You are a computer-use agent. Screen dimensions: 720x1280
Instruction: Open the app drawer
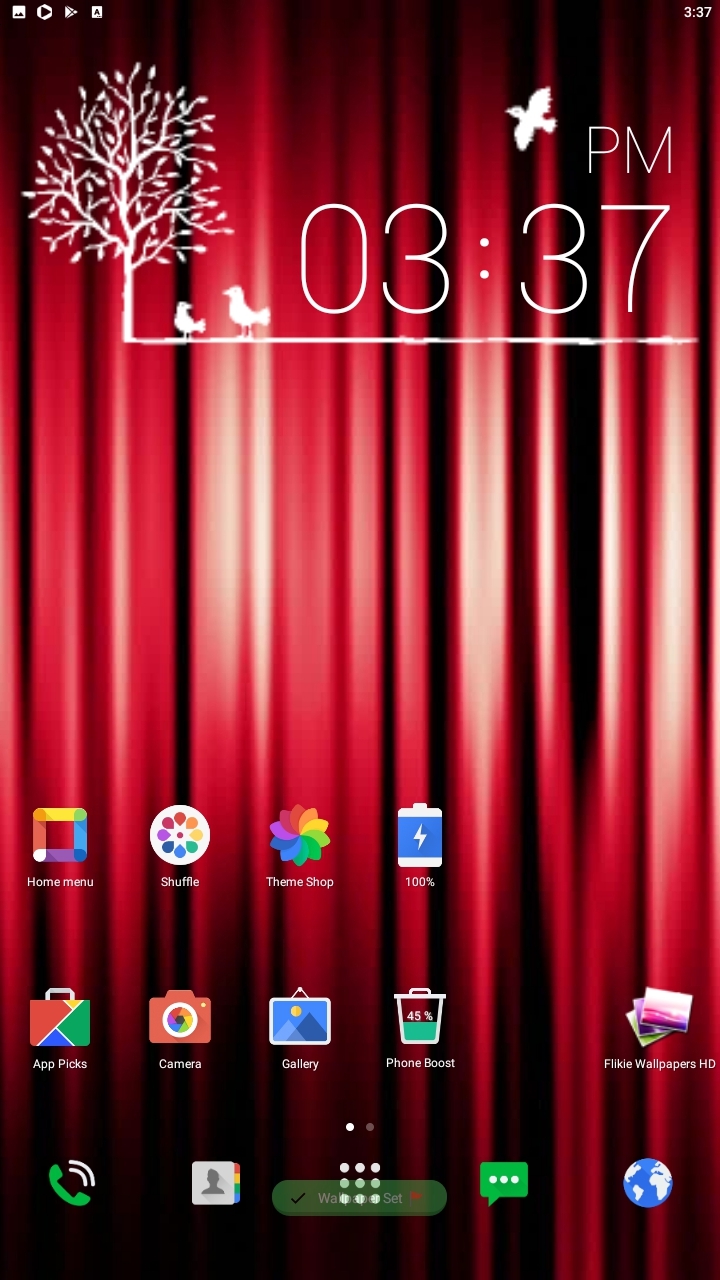click(360, 1170)
